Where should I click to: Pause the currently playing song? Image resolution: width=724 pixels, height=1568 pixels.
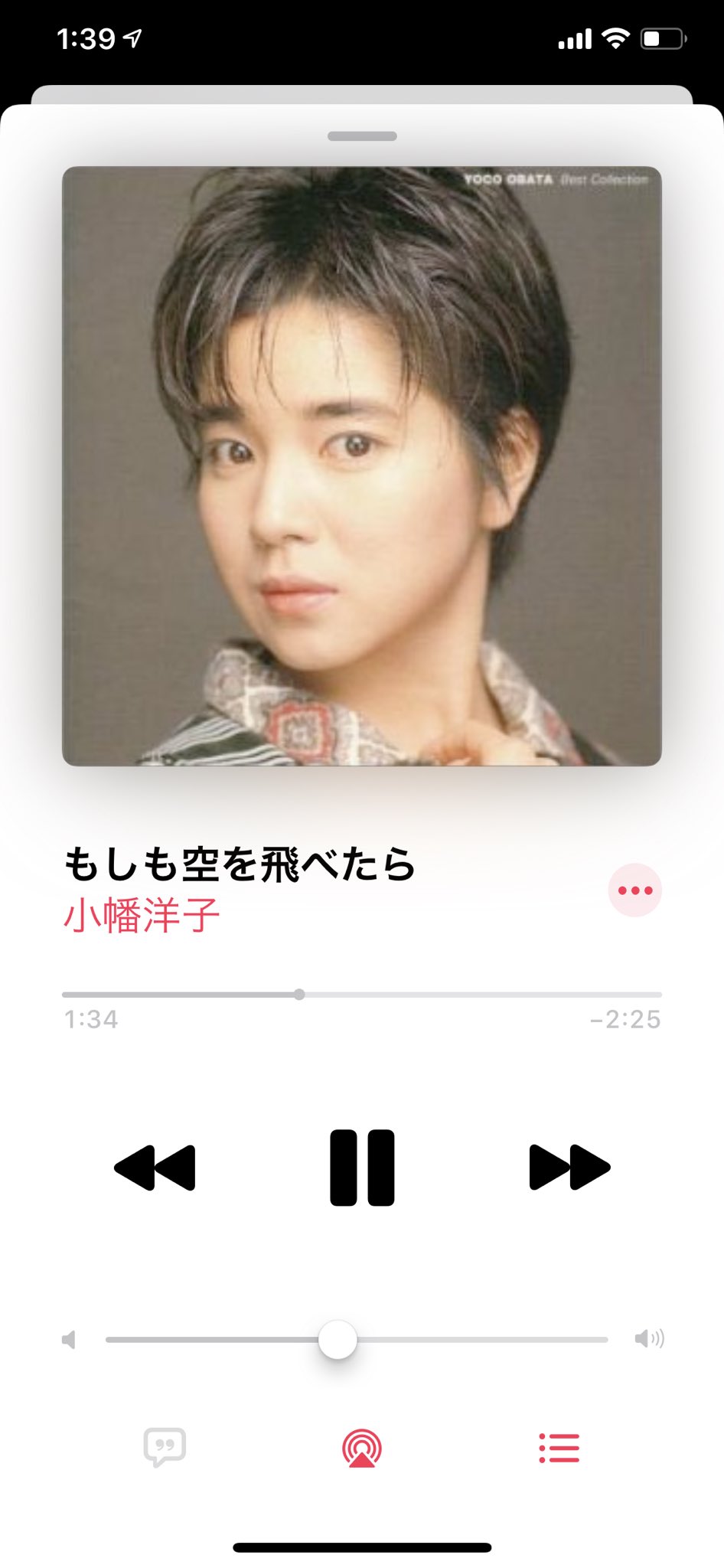pos(362,1167)
